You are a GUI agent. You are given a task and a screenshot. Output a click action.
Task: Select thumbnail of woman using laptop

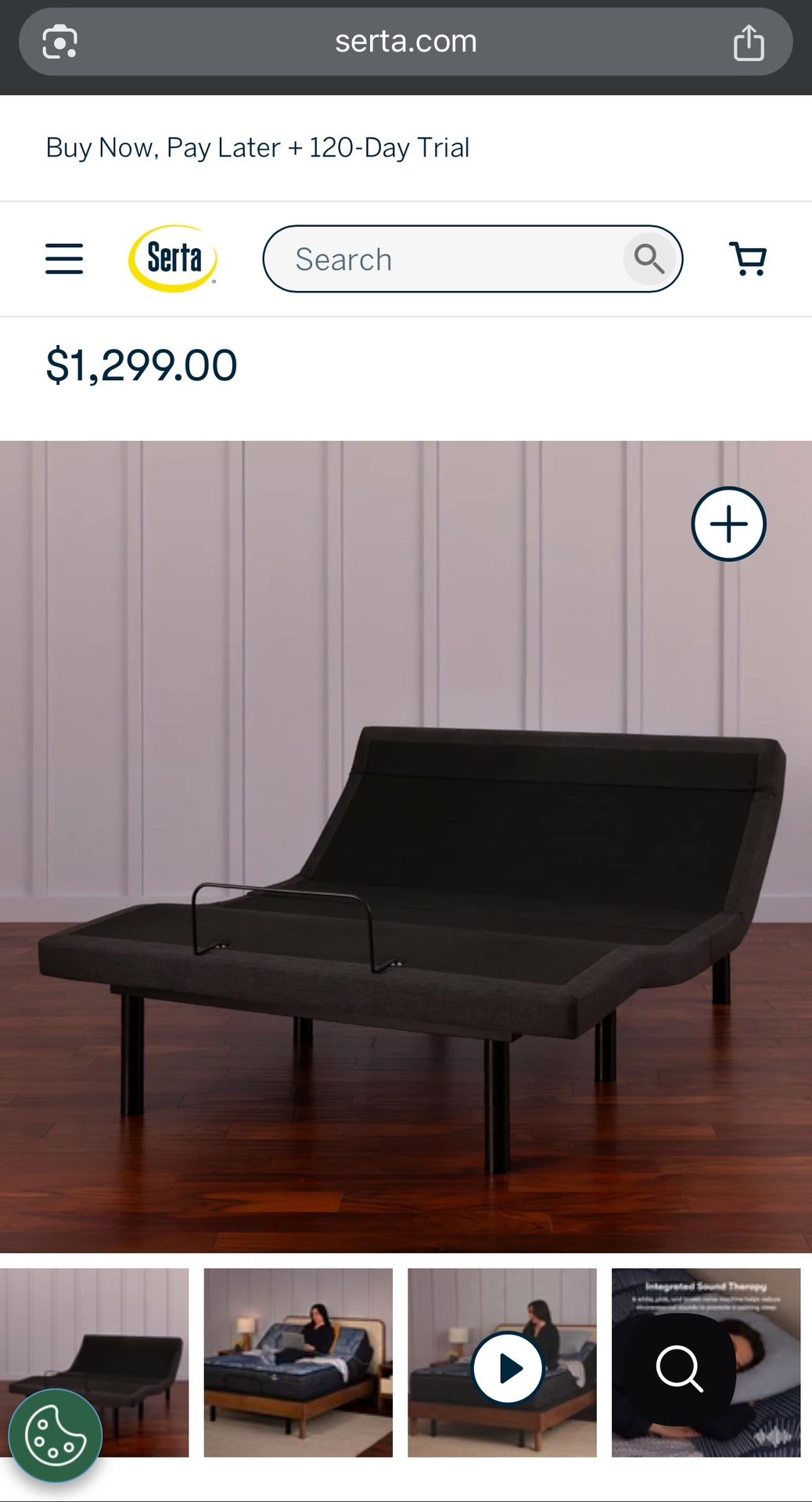click(298, 1362)
